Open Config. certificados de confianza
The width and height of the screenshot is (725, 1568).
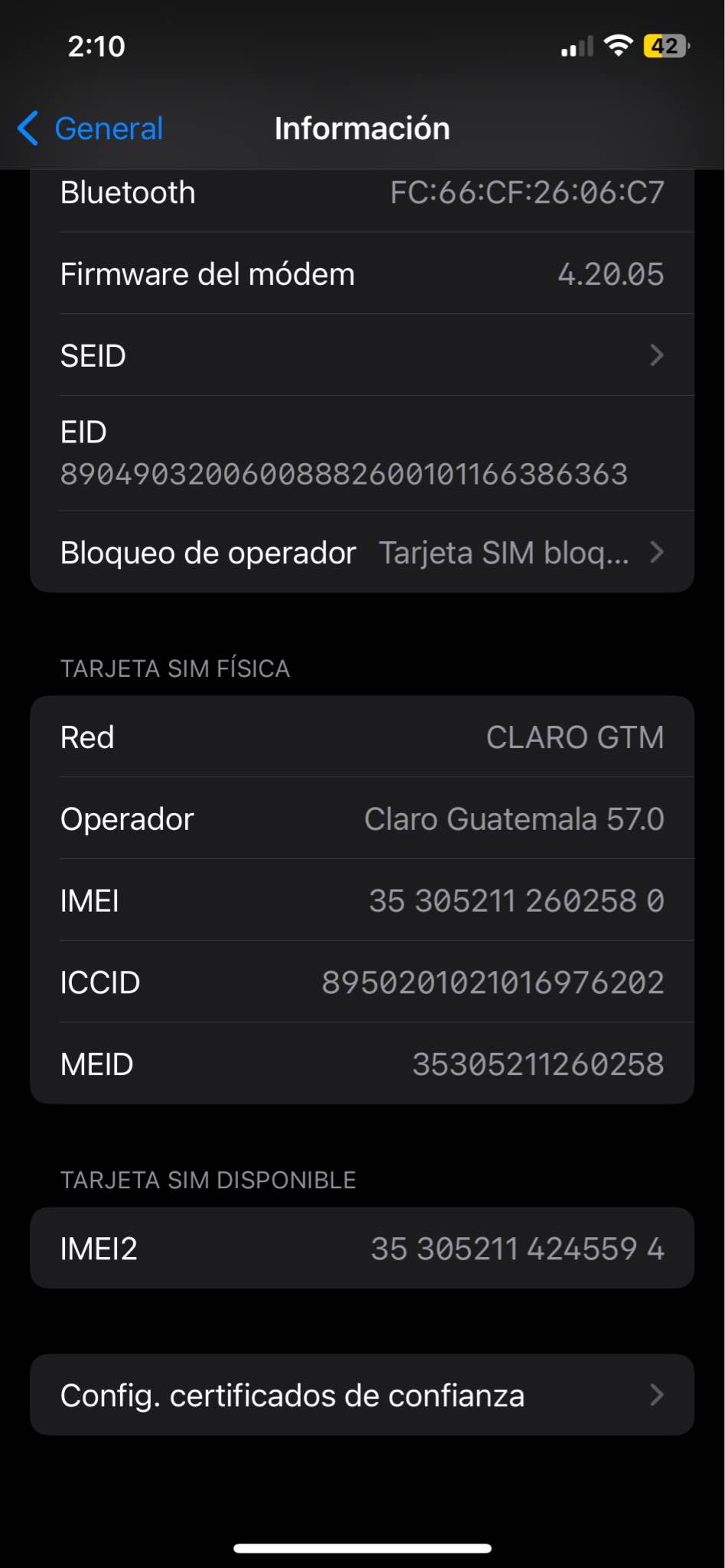pos(361,1395)
